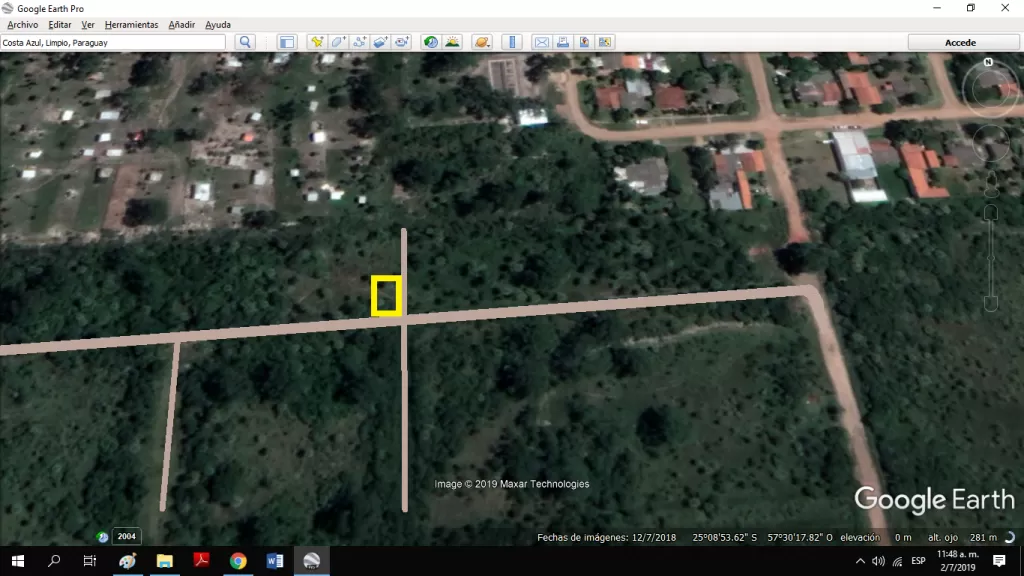Print the current view
Image resolution: width=1024 pixels, height=576 pixels.
coord(562,42)
